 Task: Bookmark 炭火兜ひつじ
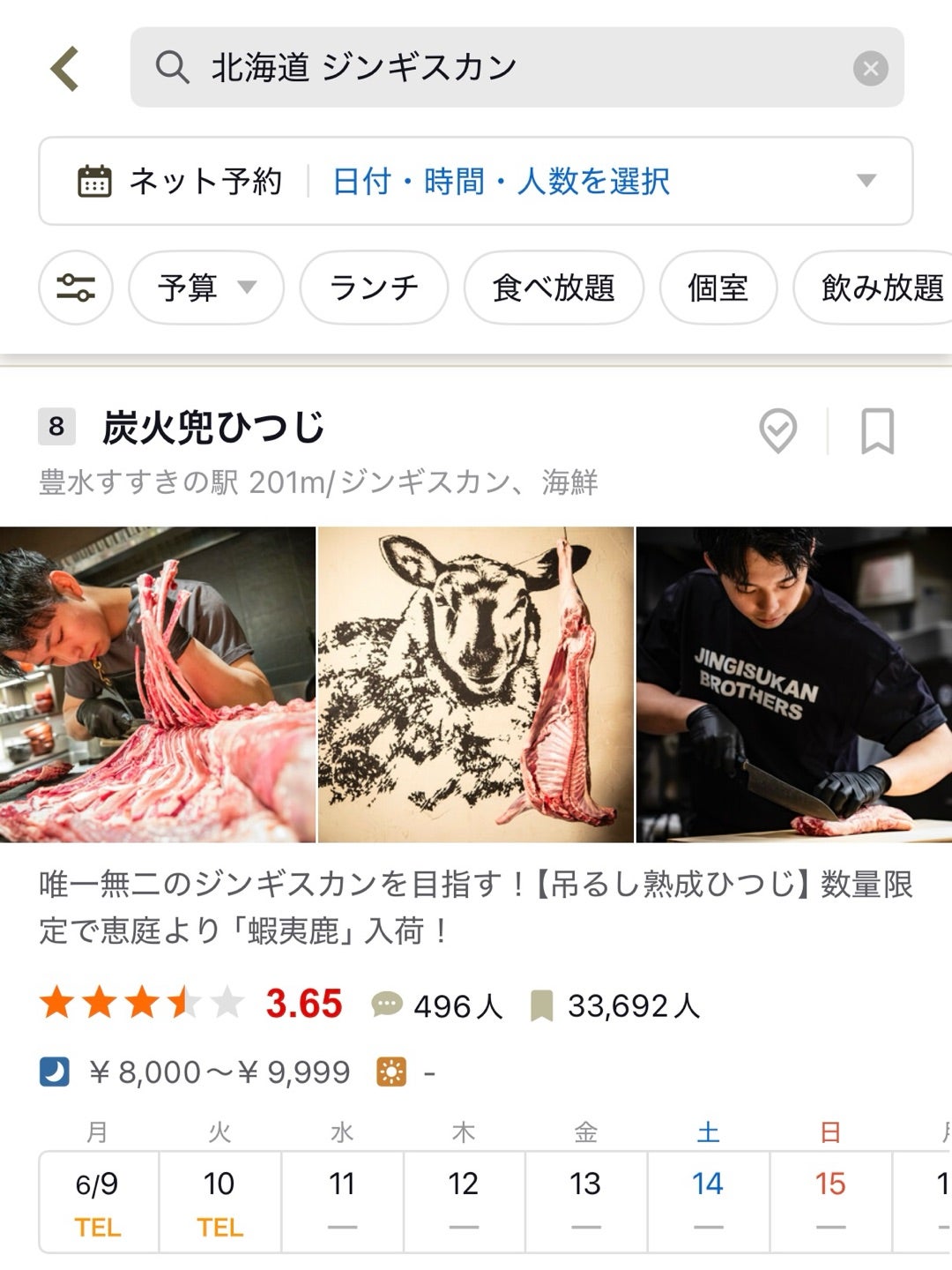877,430
